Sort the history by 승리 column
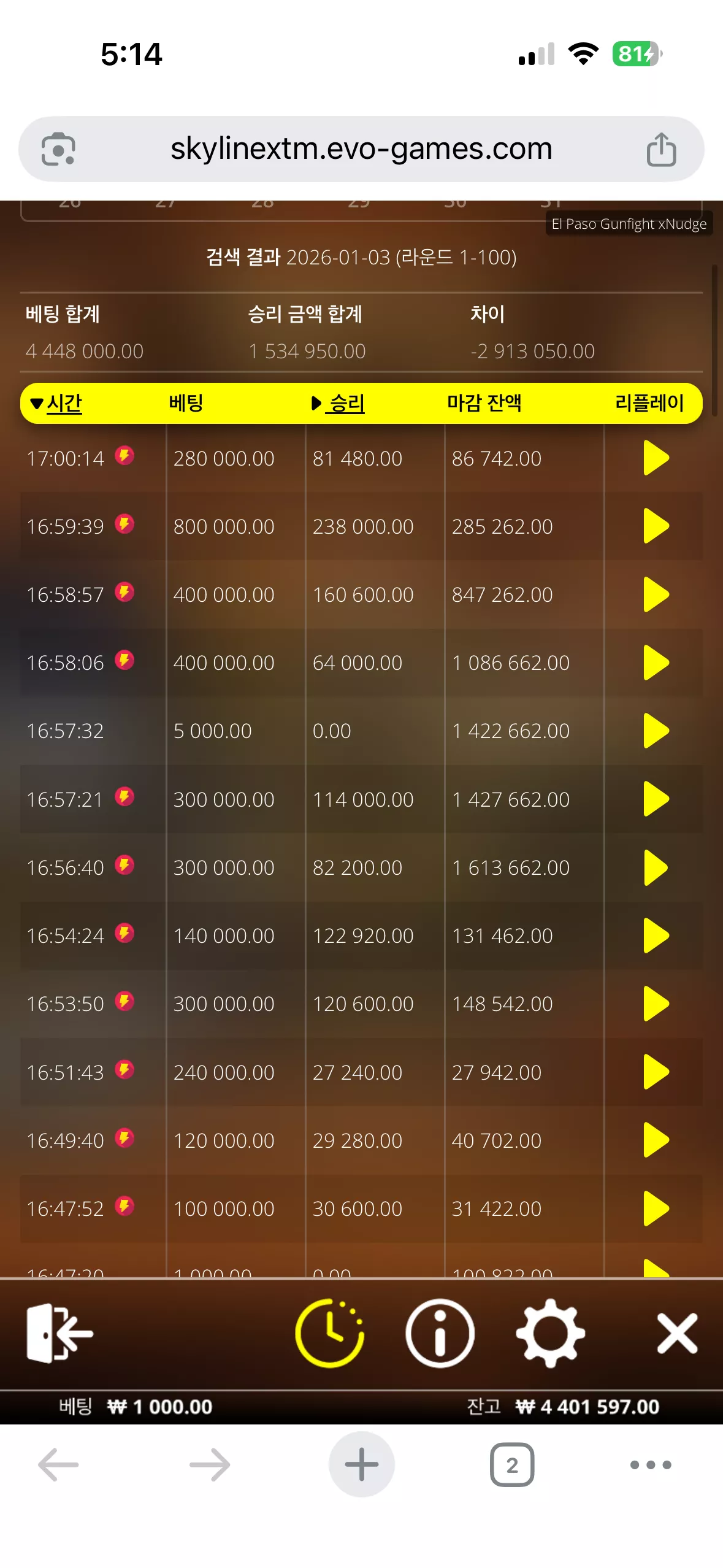Image resolution: width=723 pixels, height=1568 pixels. coord(339,403)
